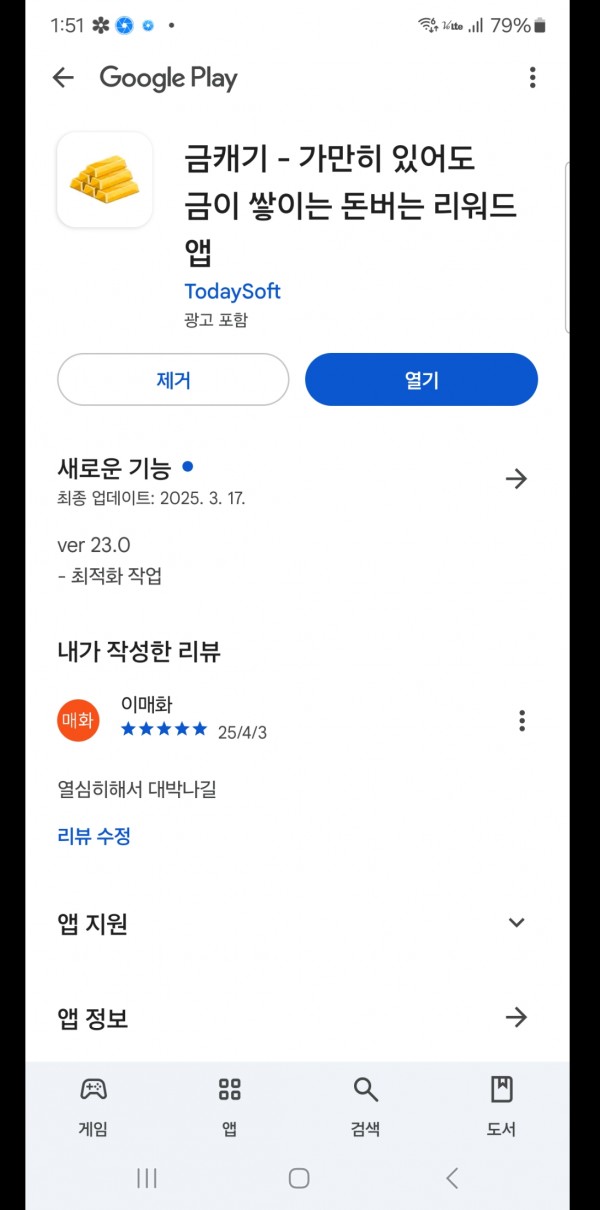Switch to the 게임 tab

(93, 1106)
